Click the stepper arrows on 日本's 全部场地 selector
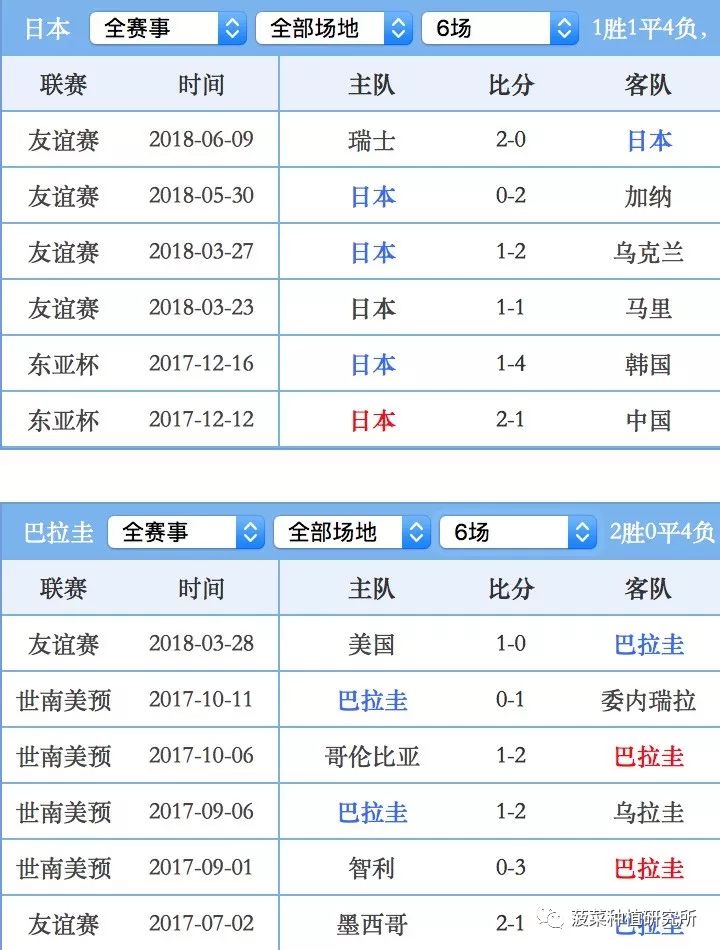The height and width of the screenshot is (950, 720). point(398,29)
